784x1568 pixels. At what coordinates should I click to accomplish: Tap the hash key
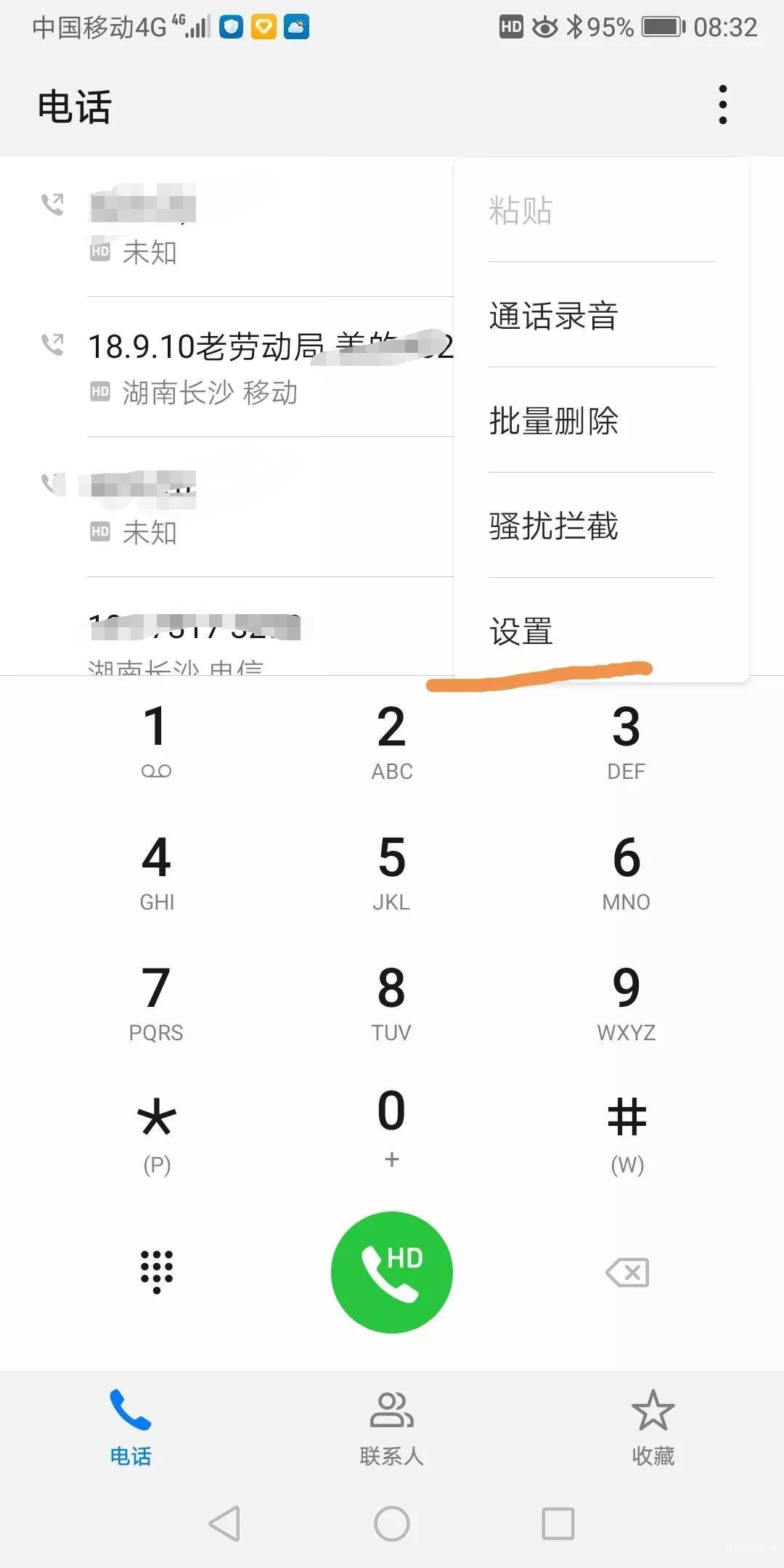[626, 1132]
